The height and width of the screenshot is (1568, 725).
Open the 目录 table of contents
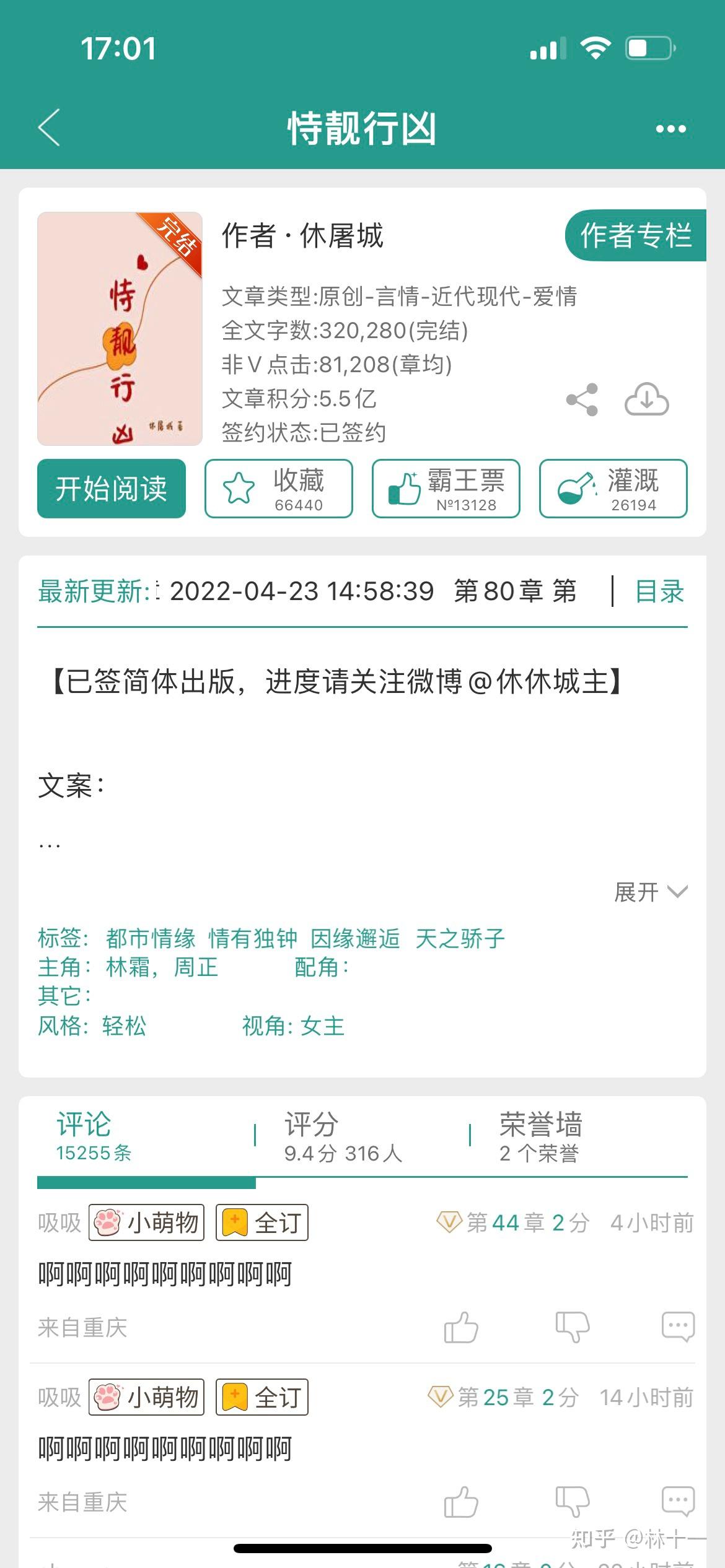coord(660,591)
